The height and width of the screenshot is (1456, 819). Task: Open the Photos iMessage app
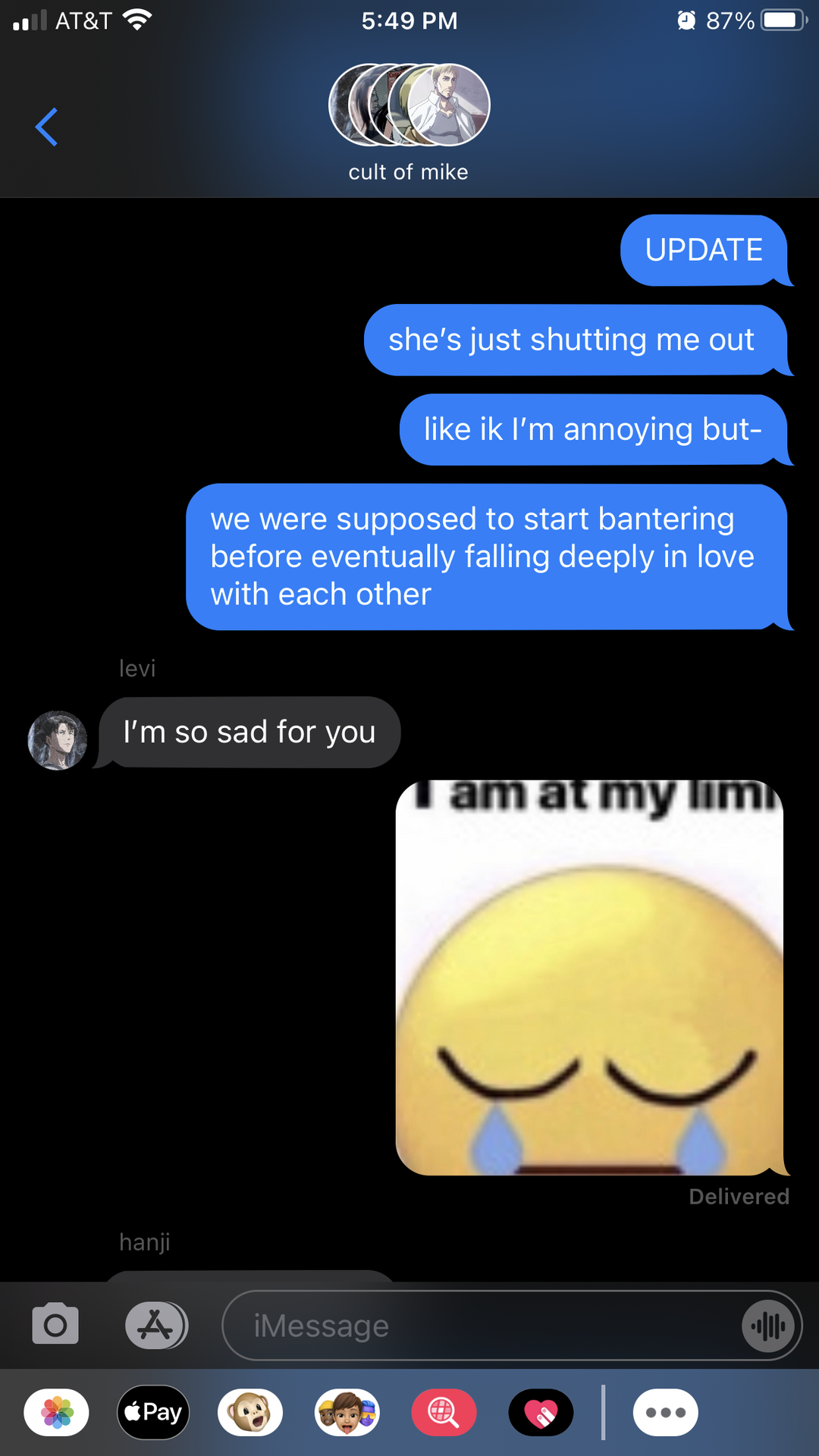coord(57,1413)
